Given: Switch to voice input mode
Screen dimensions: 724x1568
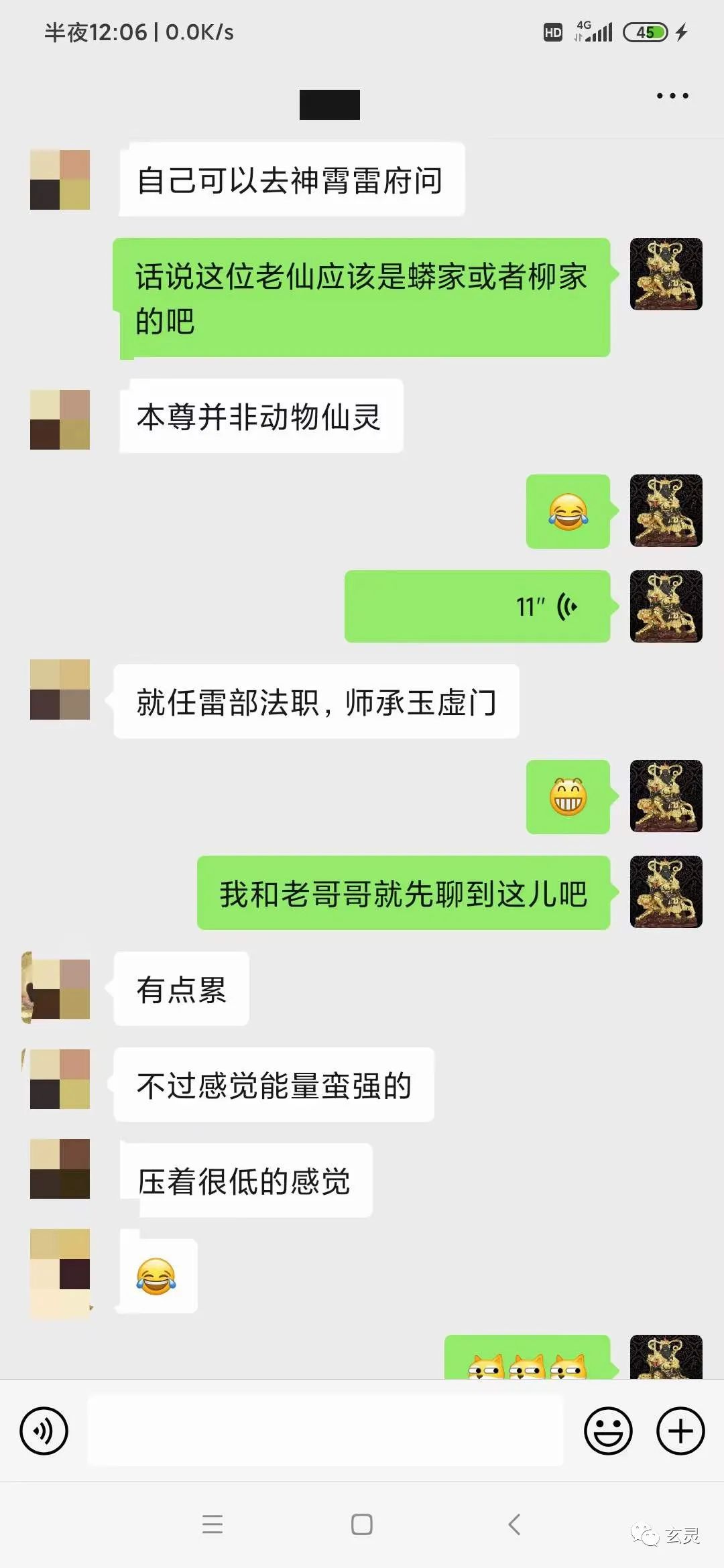Looking at the screenshot, I should click(44, 1431).
